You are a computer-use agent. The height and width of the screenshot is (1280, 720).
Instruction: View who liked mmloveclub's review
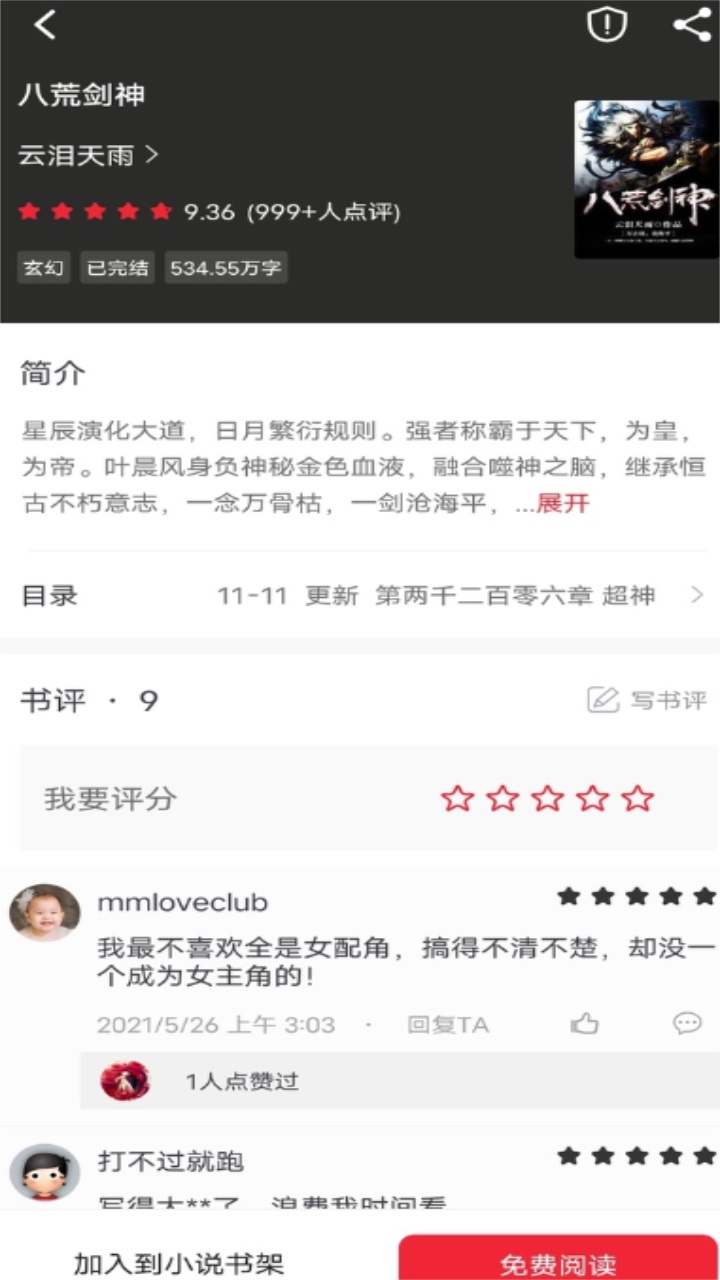point(240,1081)
